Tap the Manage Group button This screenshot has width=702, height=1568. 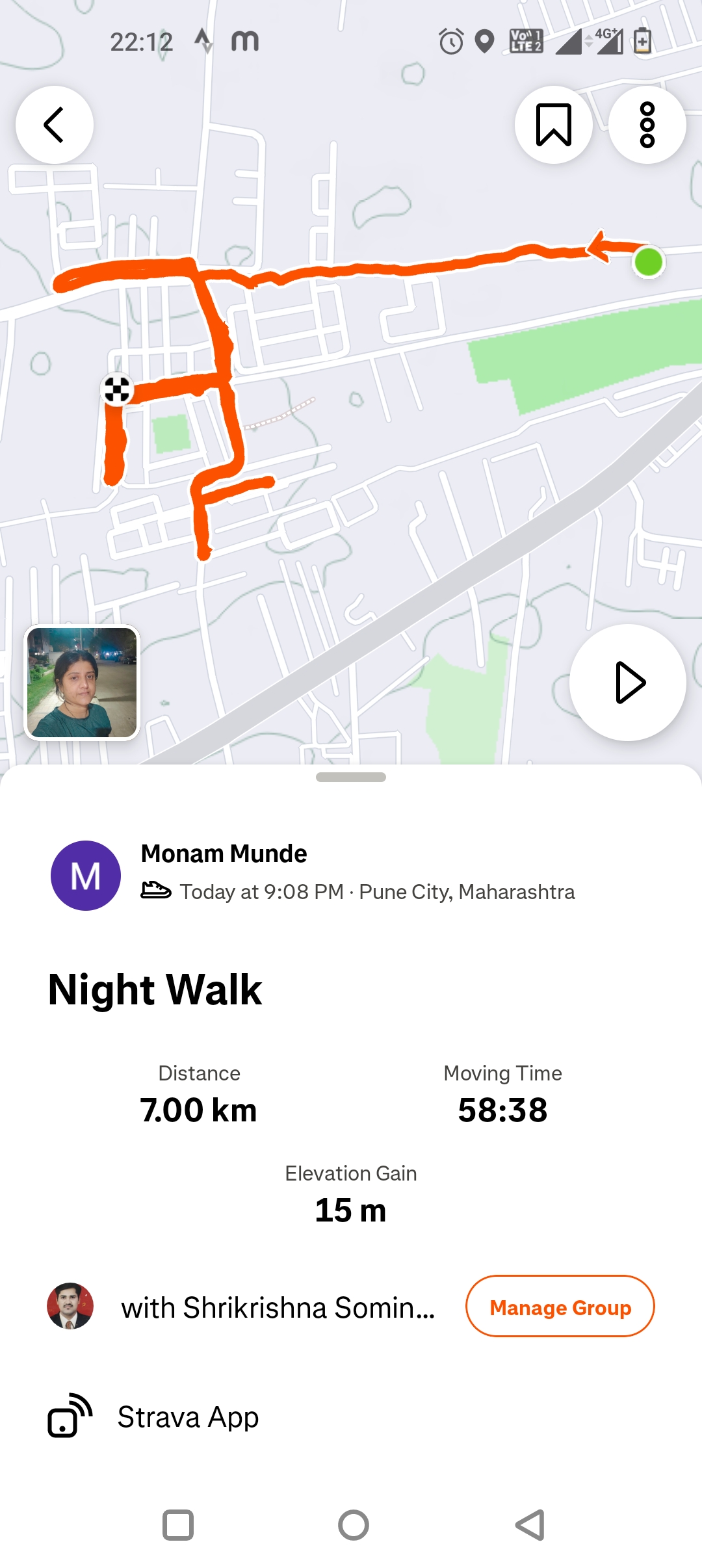point(560,1307)
